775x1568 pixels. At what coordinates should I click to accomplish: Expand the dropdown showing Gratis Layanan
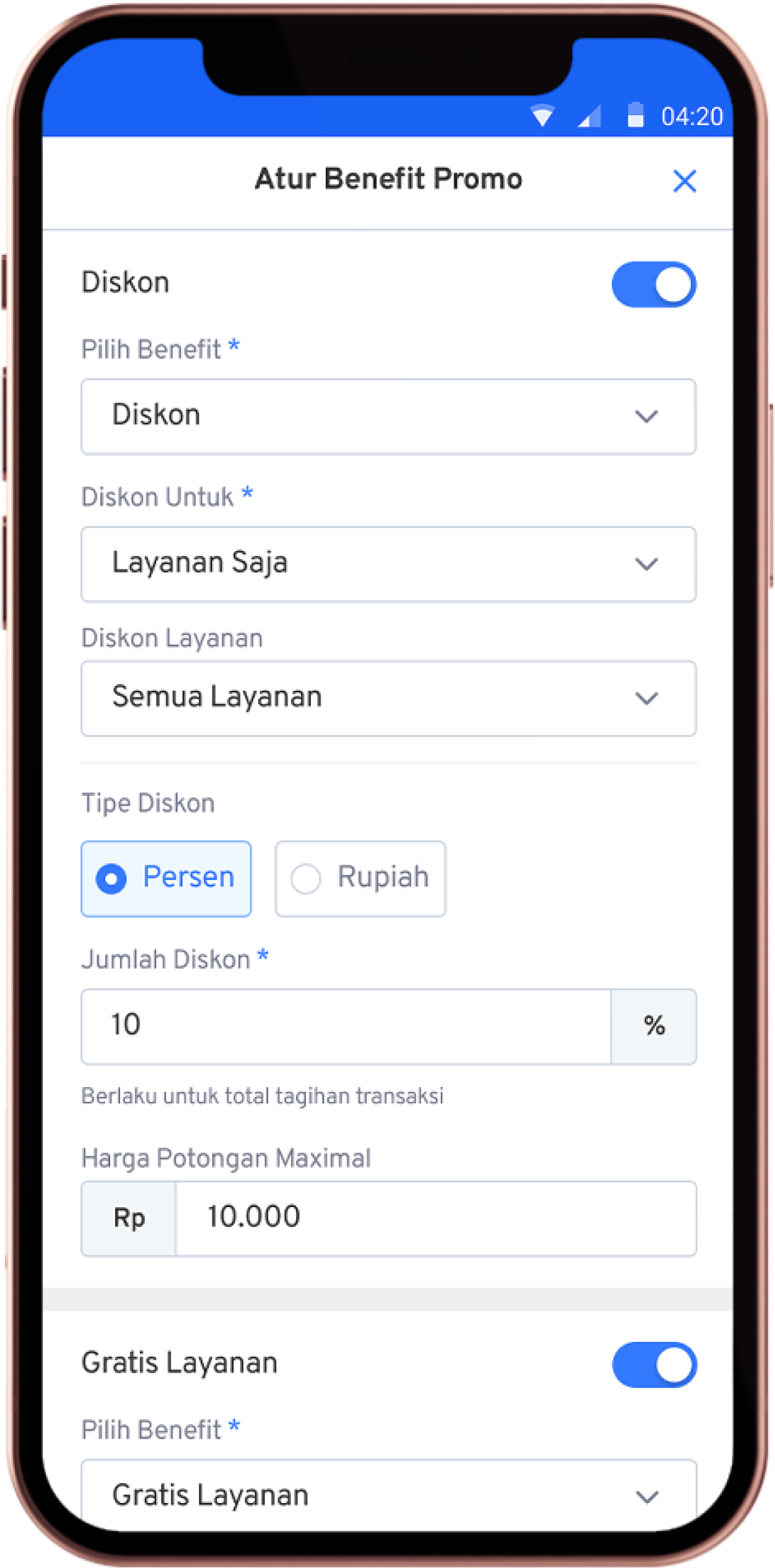point(388,1495)
